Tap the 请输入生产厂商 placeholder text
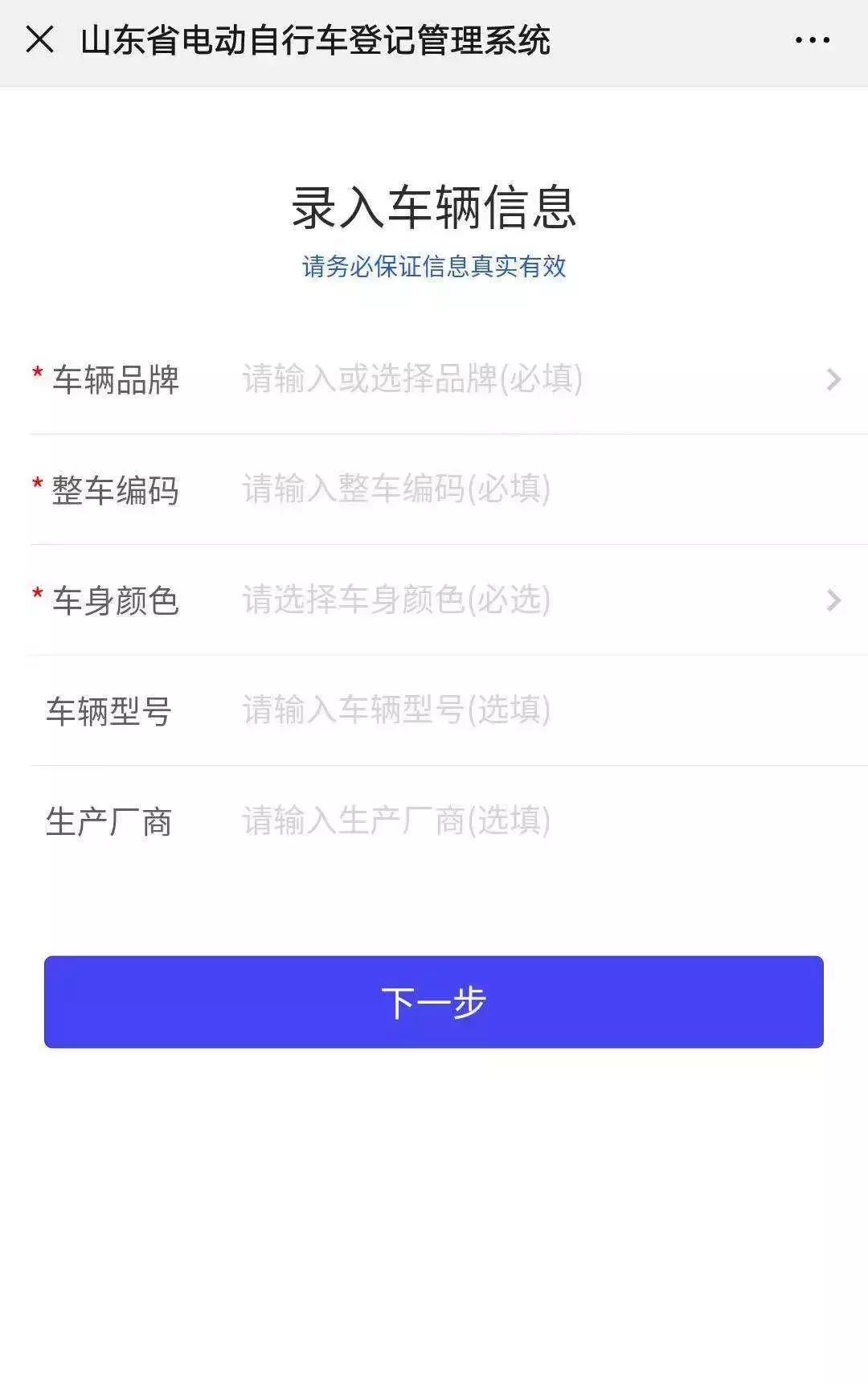 [x=394, y=820]
